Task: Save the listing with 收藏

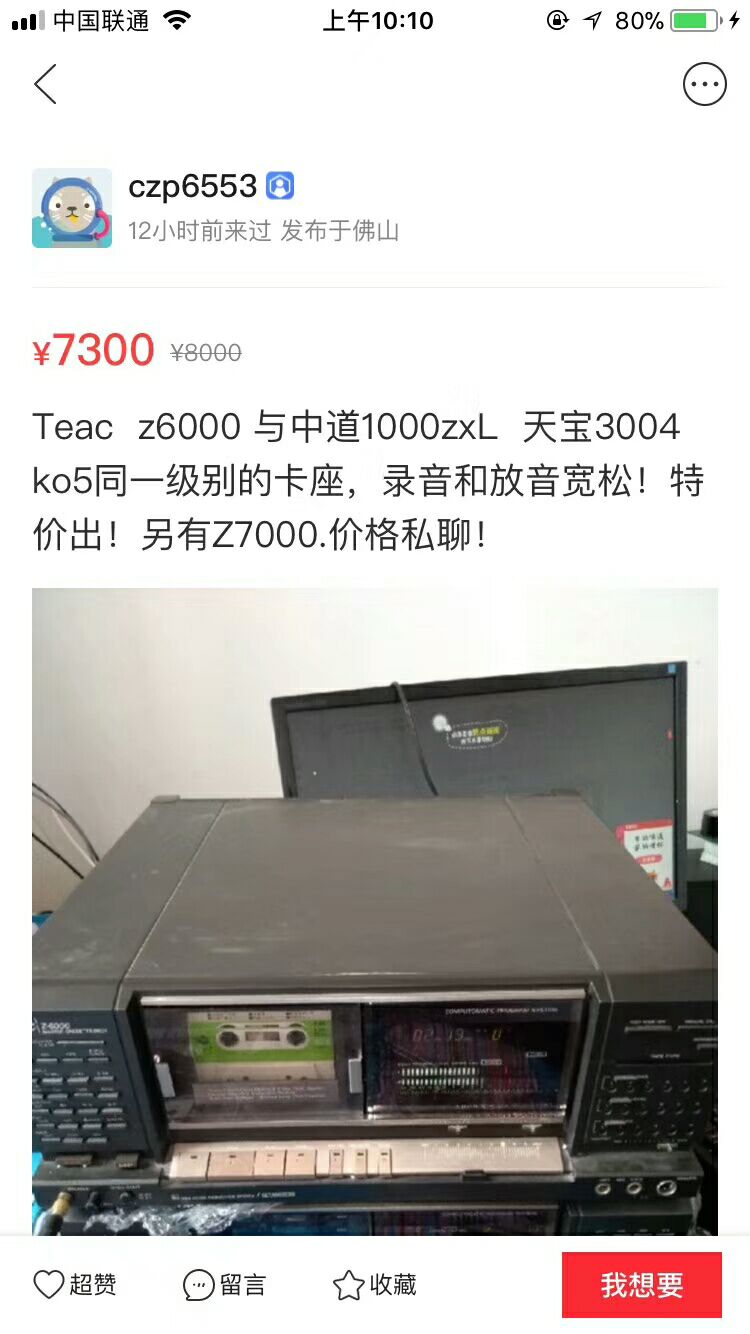Action: tap(374, 1285)
